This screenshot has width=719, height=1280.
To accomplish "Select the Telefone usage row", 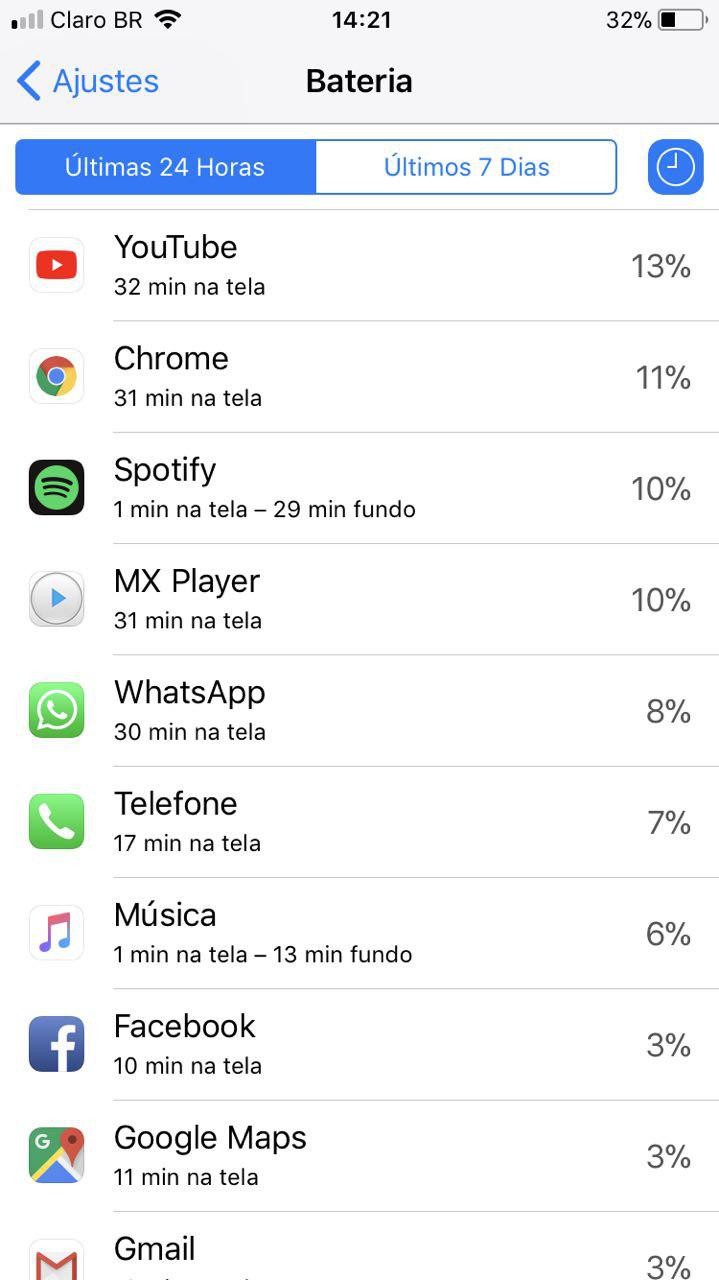I will (360, 822).
